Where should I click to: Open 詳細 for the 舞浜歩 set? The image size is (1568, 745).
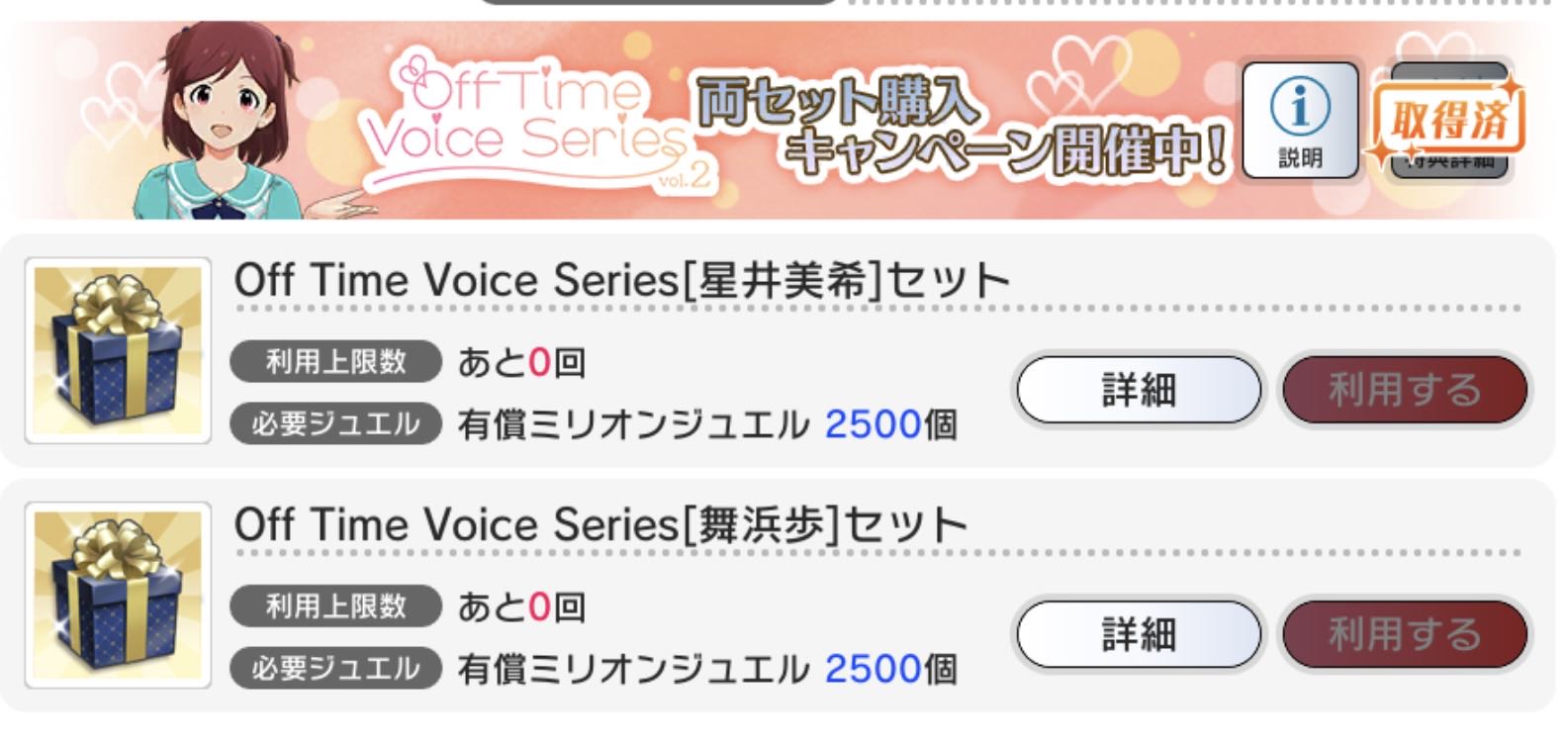coord(1139,634)
